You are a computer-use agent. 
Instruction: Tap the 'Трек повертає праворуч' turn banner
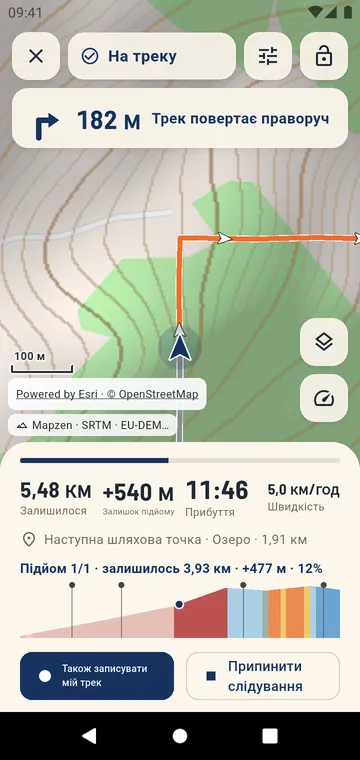click(180, 118)
